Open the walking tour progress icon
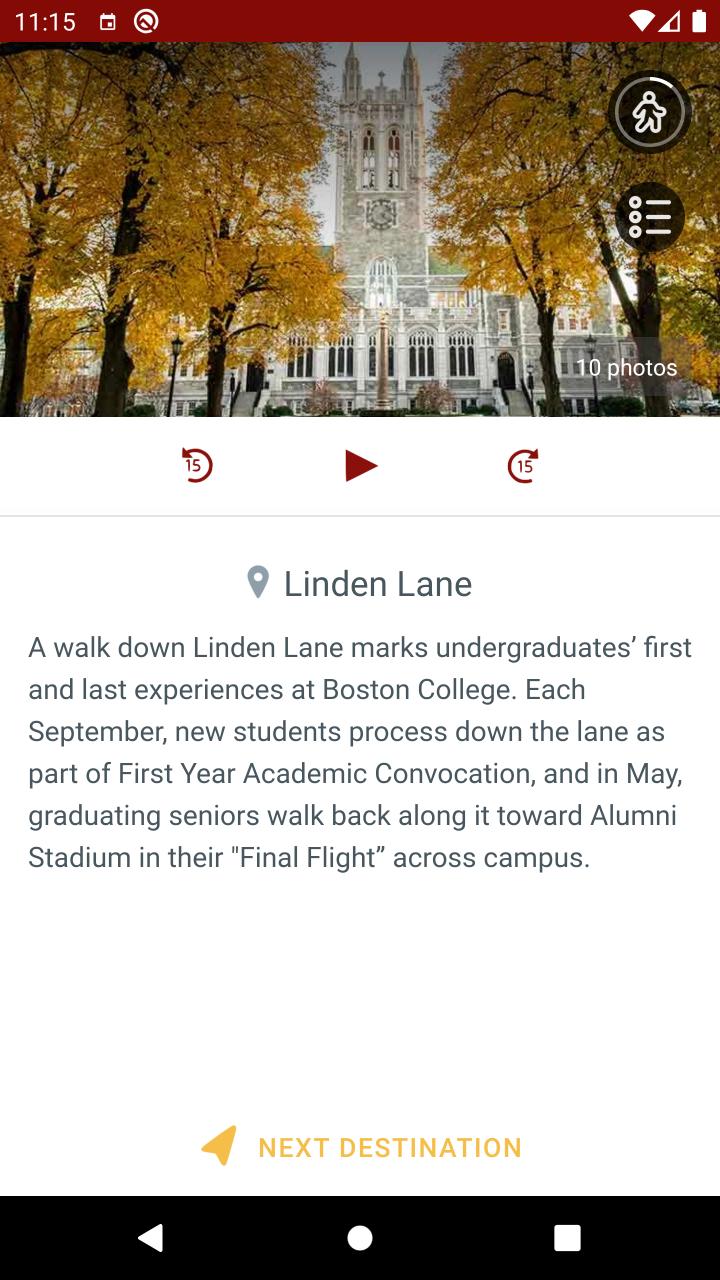The image size is (720, 1280). [650, 113]
